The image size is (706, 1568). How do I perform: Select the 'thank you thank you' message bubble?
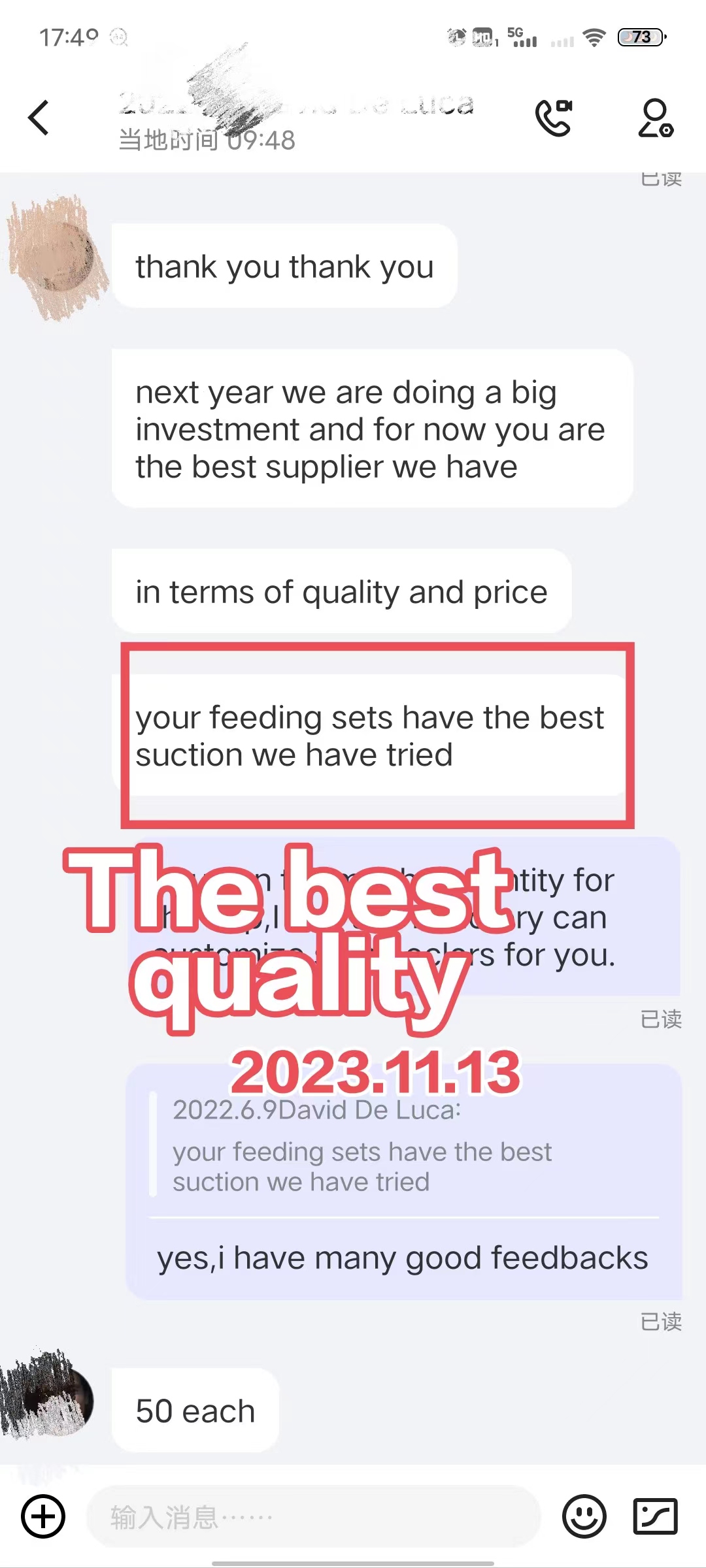[284, 265]
